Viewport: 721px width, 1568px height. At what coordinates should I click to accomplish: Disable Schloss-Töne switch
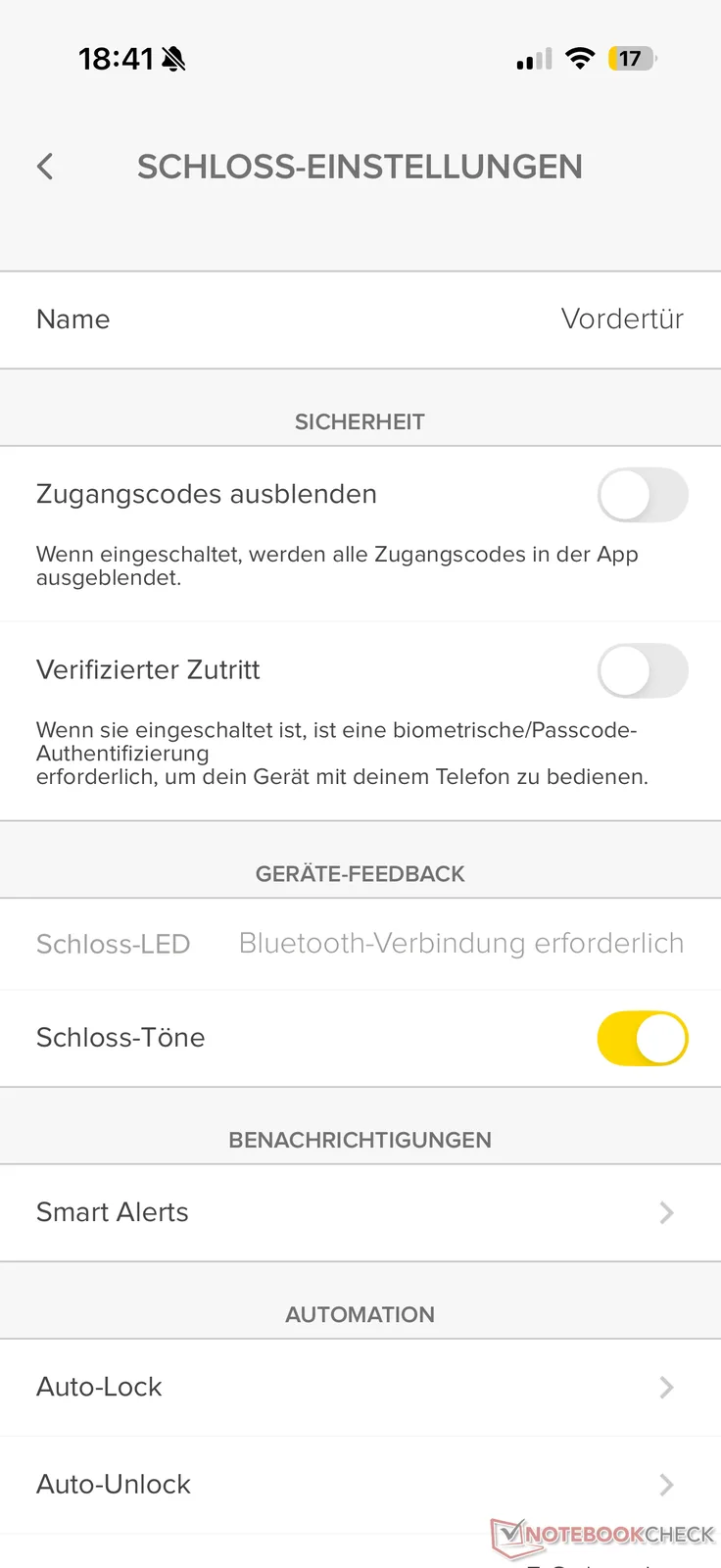coord(643,1039)
